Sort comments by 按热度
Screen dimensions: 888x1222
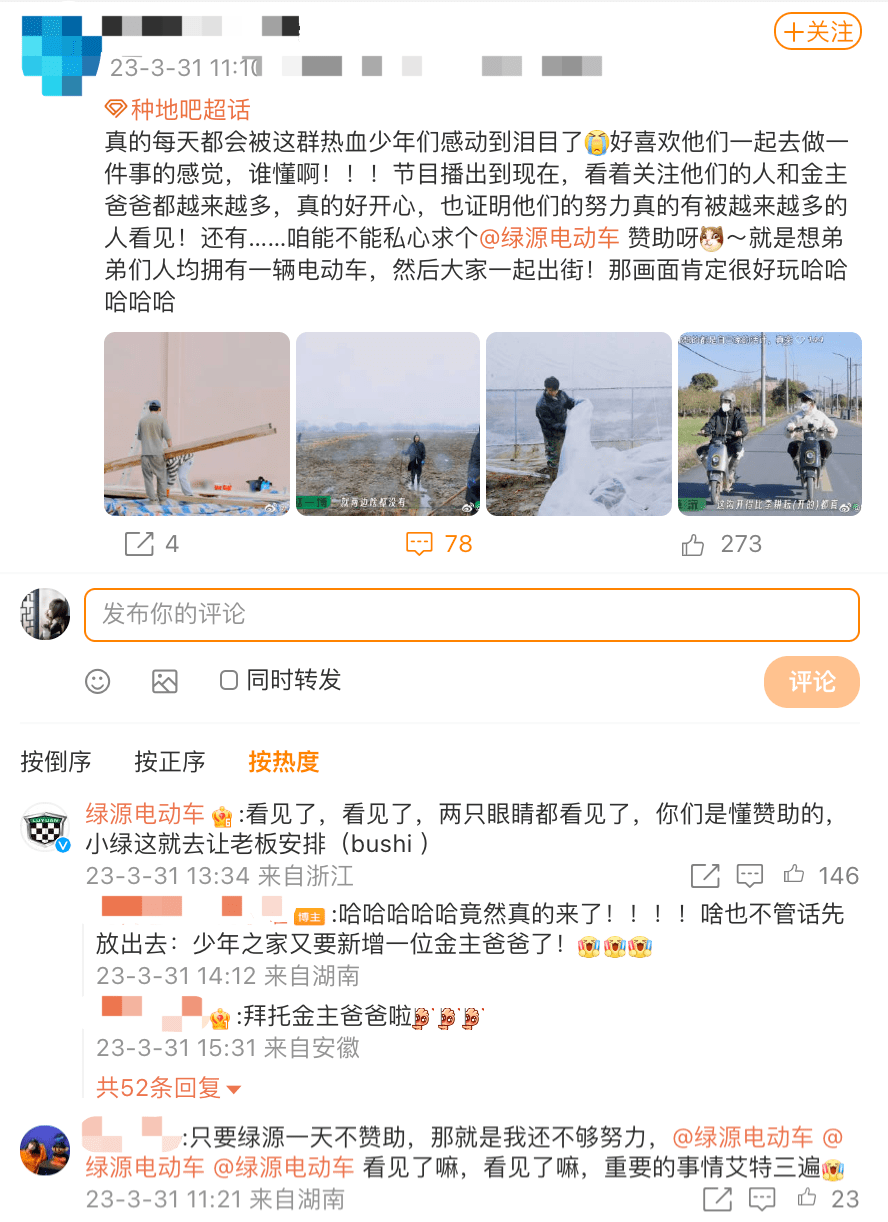pos(284,762)
